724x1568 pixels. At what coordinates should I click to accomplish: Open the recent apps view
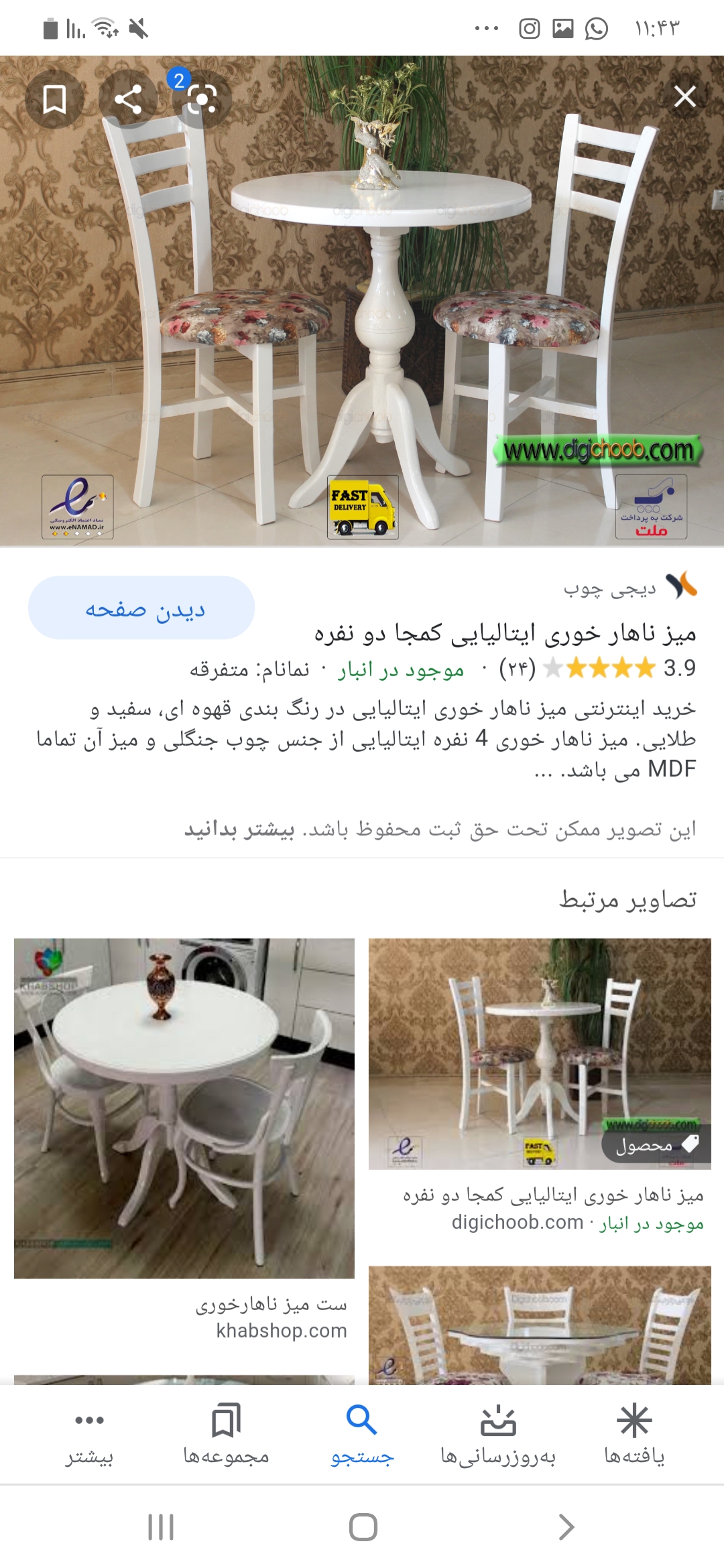point(161,1527)
